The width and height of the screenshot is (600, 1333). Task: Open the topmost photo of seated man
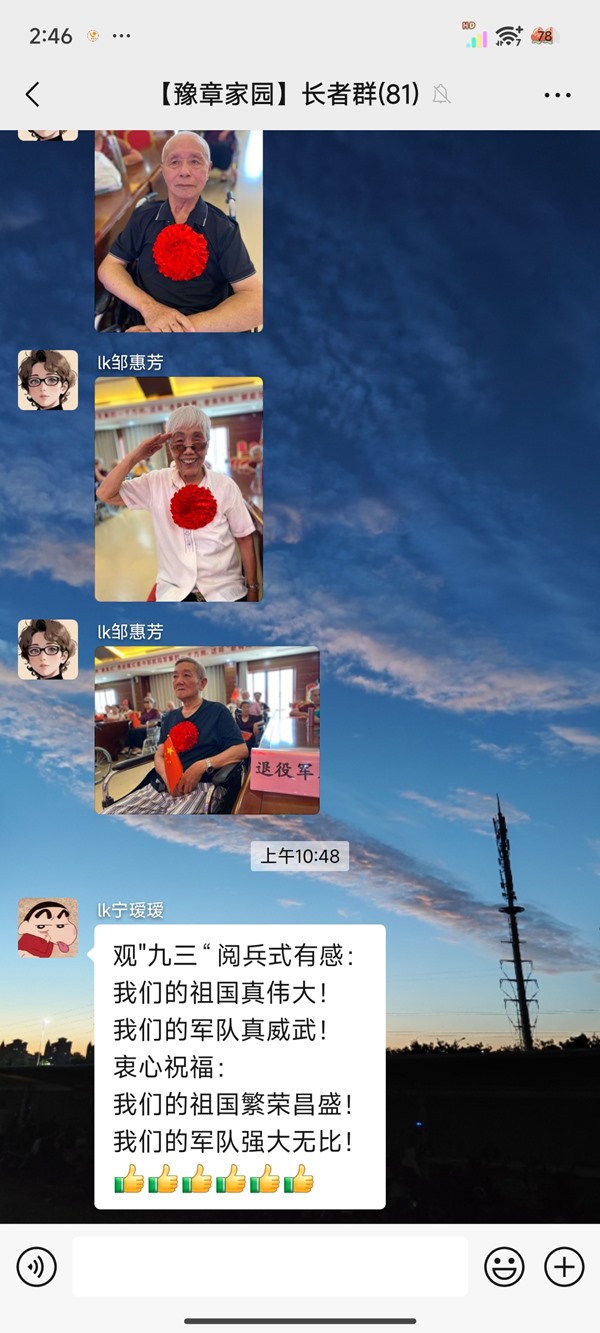(x=179, y=230)
